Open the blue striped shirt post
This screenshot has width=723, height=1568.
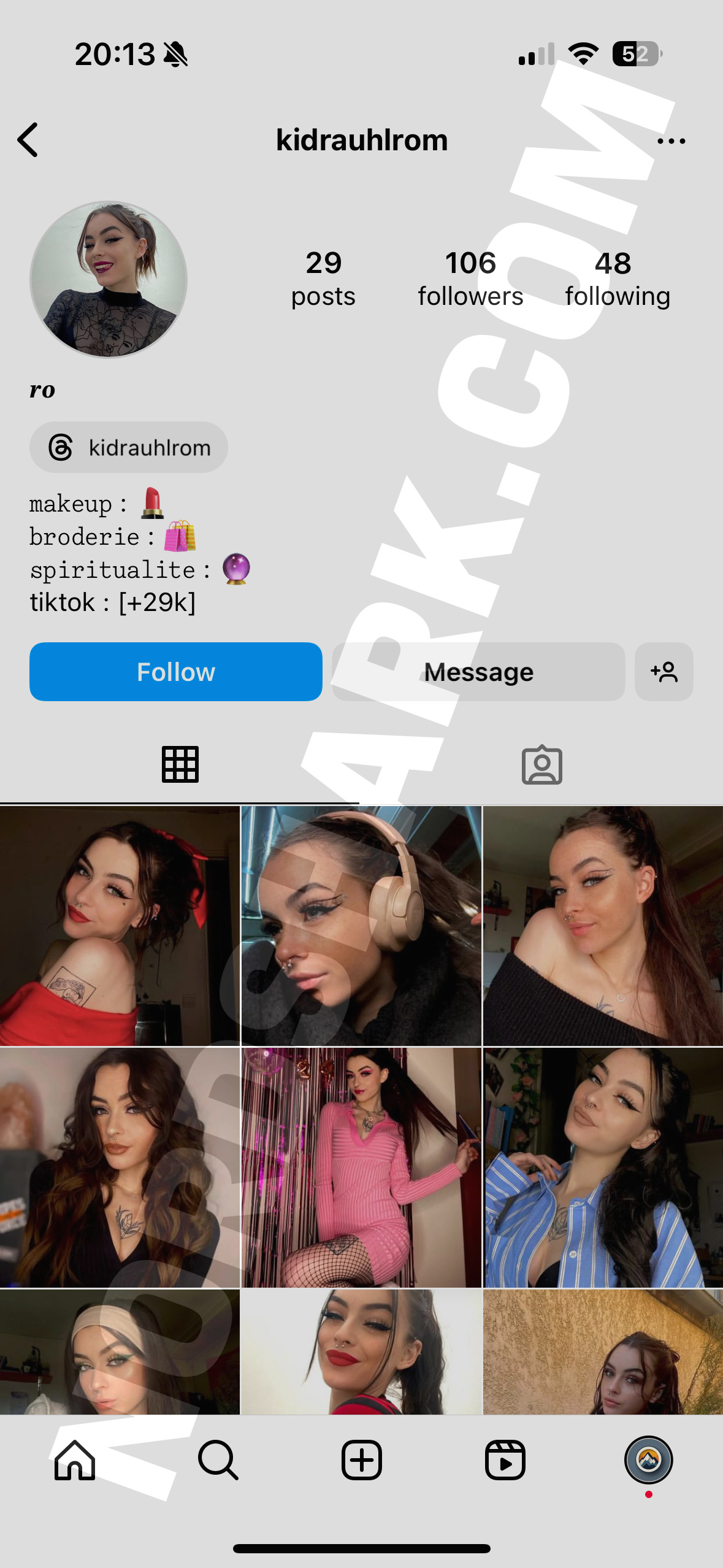tap(603, 1167)
